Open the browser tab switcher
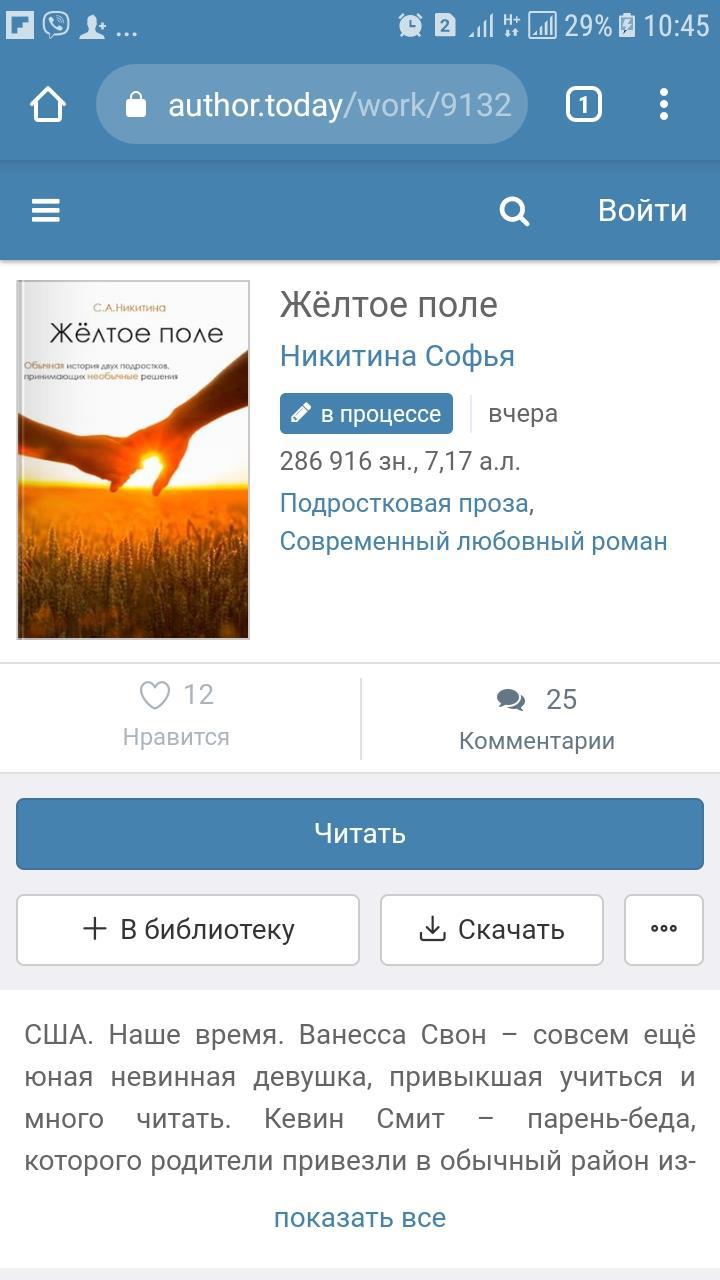The image size is (720, 1280). tap(584, 105)
